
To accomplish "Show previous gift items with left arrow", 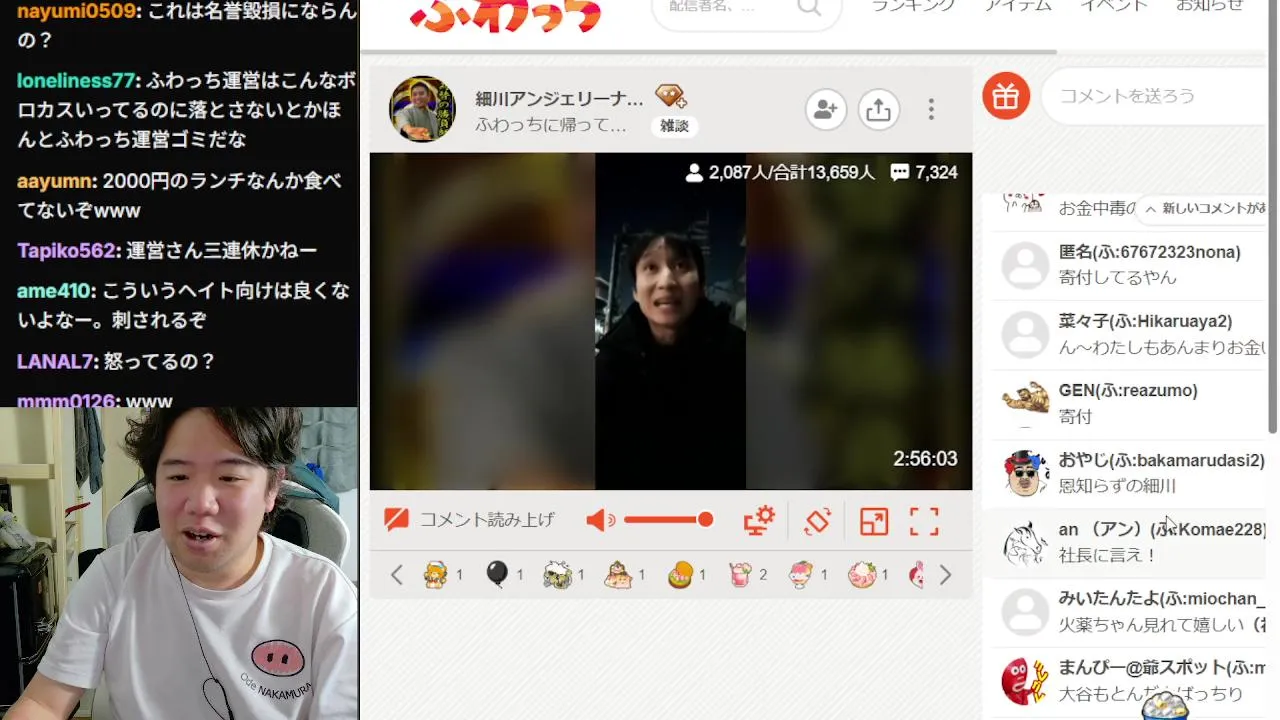I will [x=397, y=575].
